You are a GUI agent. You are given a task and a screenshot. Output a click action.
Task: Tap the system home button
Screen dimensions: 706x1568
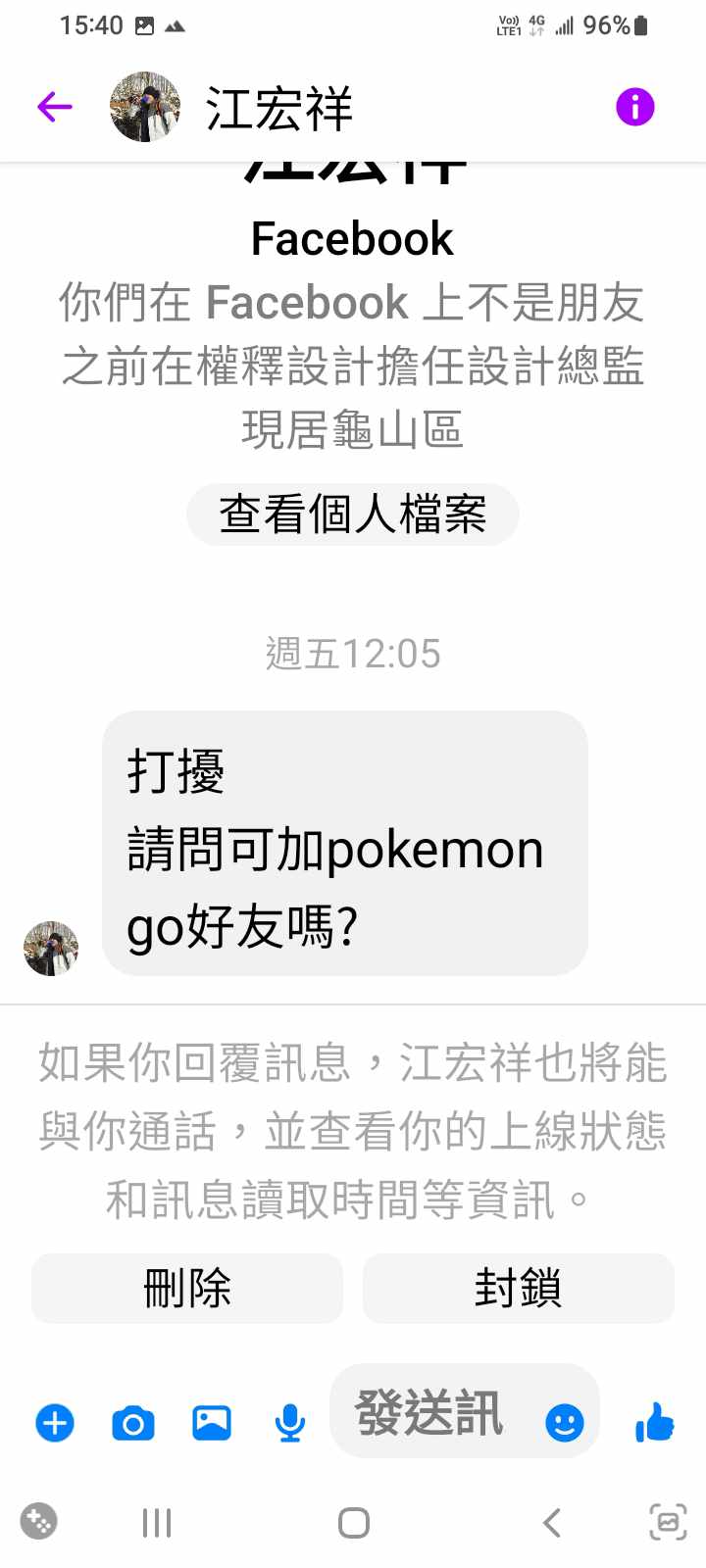click(353, 1523)
